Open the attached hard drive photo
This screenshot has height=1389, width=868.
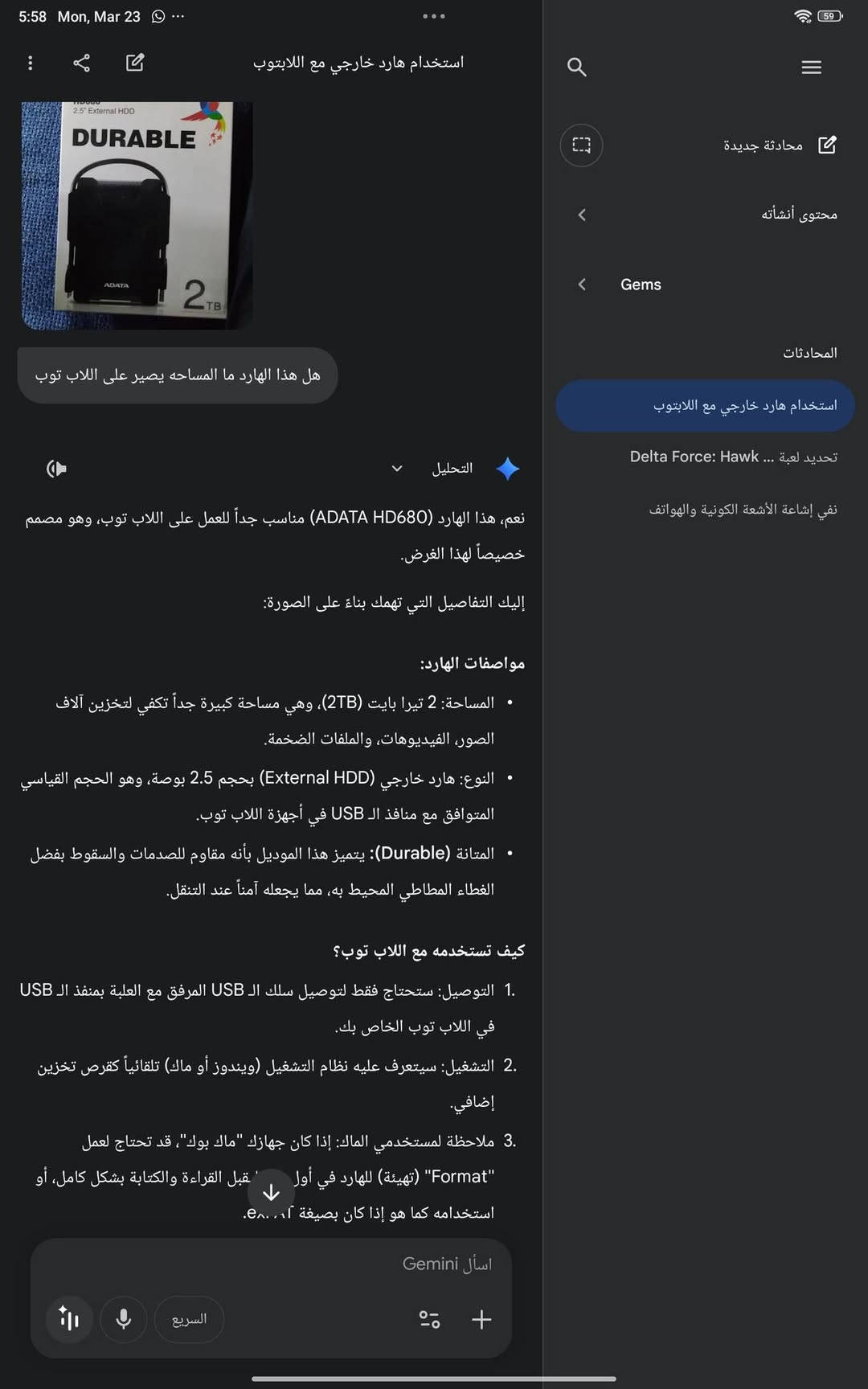137,215
